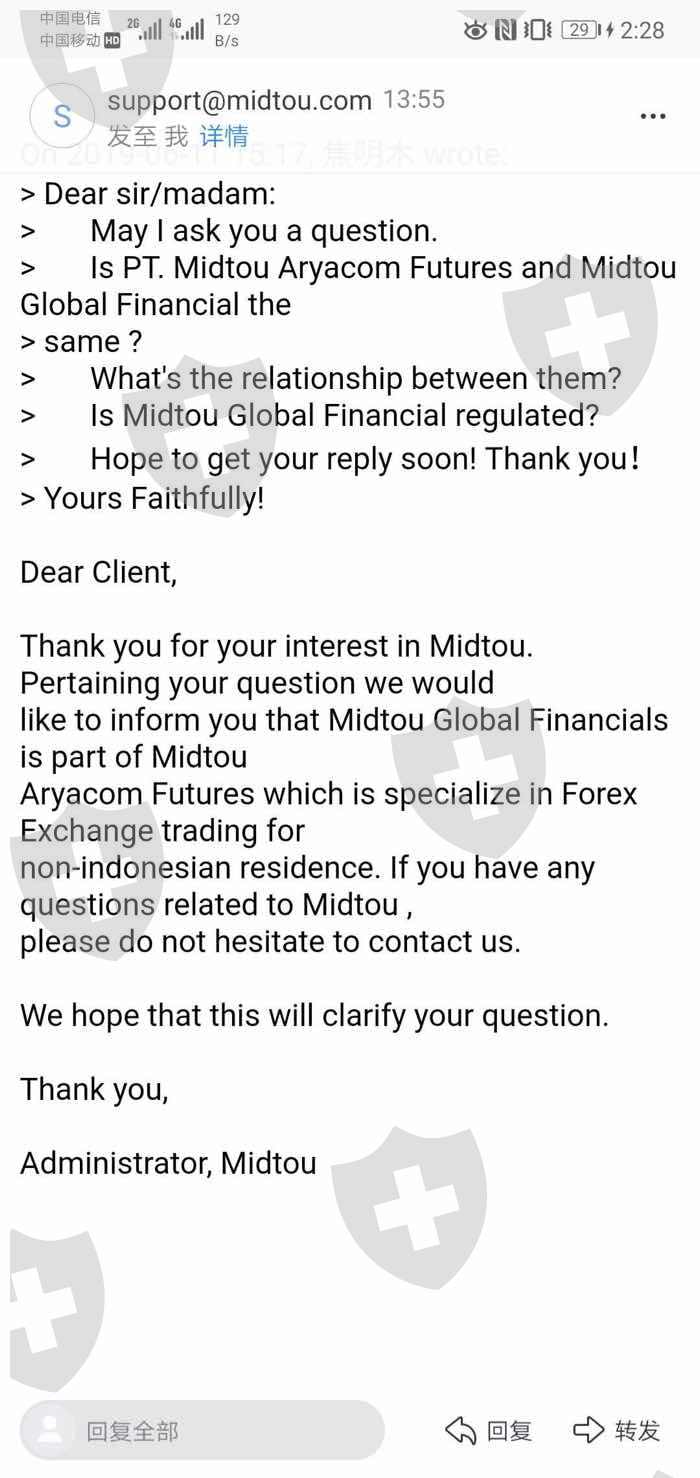The width and height of the screenshot is (700, 1478).
Task: Tap the 回复全部 reply-all field
Action: click(x=202, y=1431)
